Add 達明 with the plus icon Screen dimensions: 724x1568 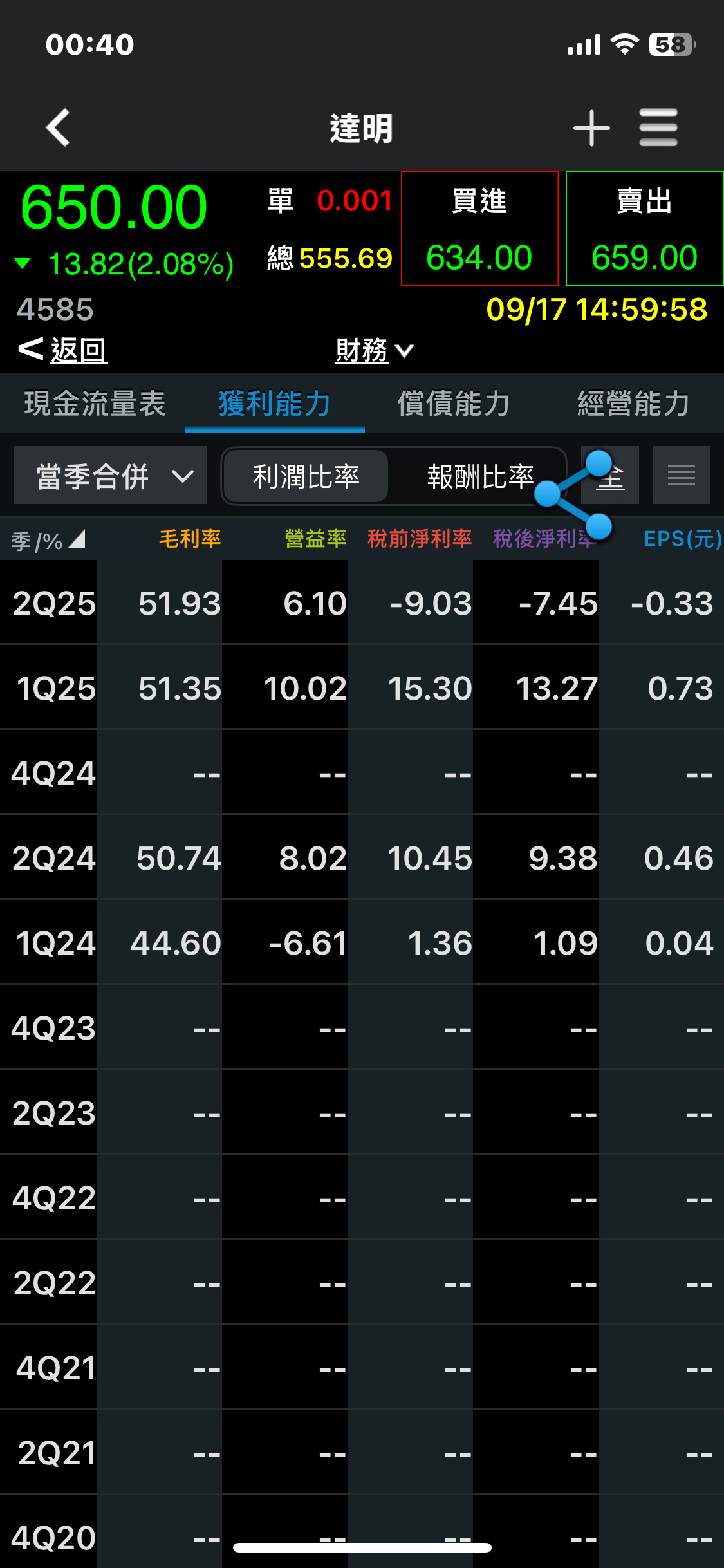point(591,127)
